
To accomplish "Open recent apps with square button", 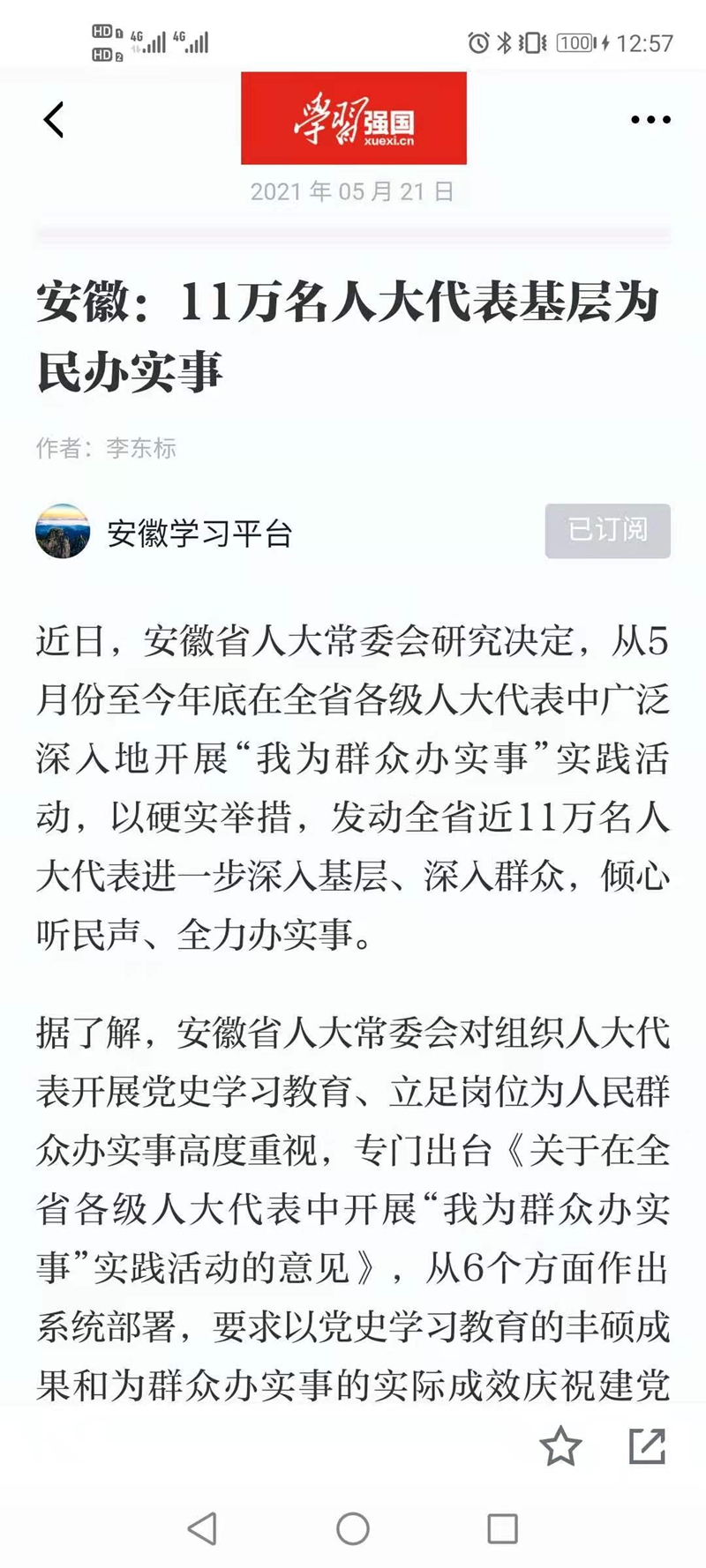I will [502, 1527].
